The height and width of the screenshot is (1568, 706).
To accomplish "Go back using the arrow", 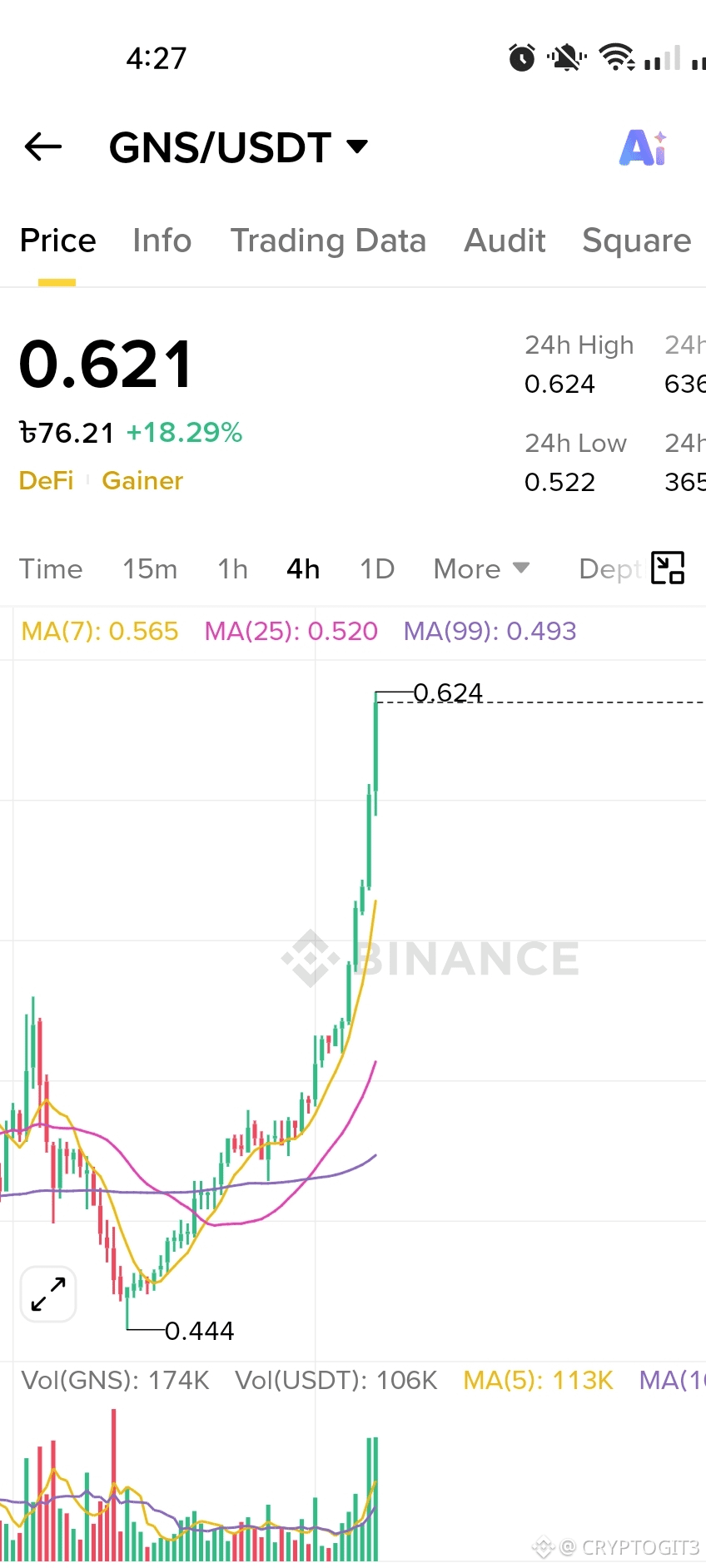I will point(43,147).
